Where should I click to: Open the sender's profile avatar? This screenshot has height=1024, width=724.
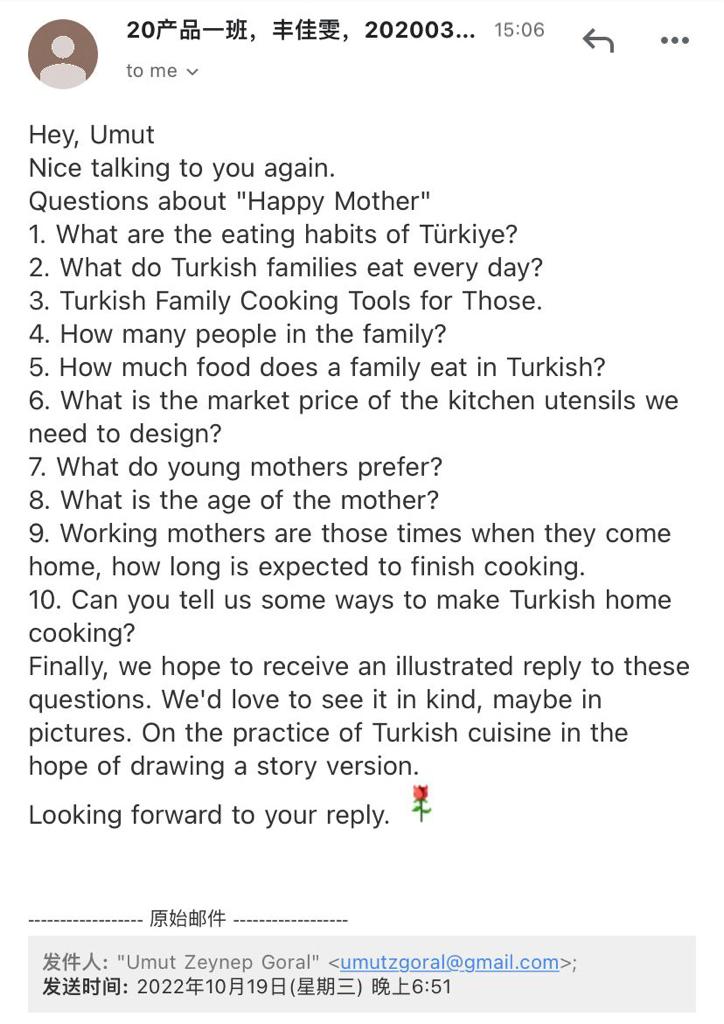point(63,54)
